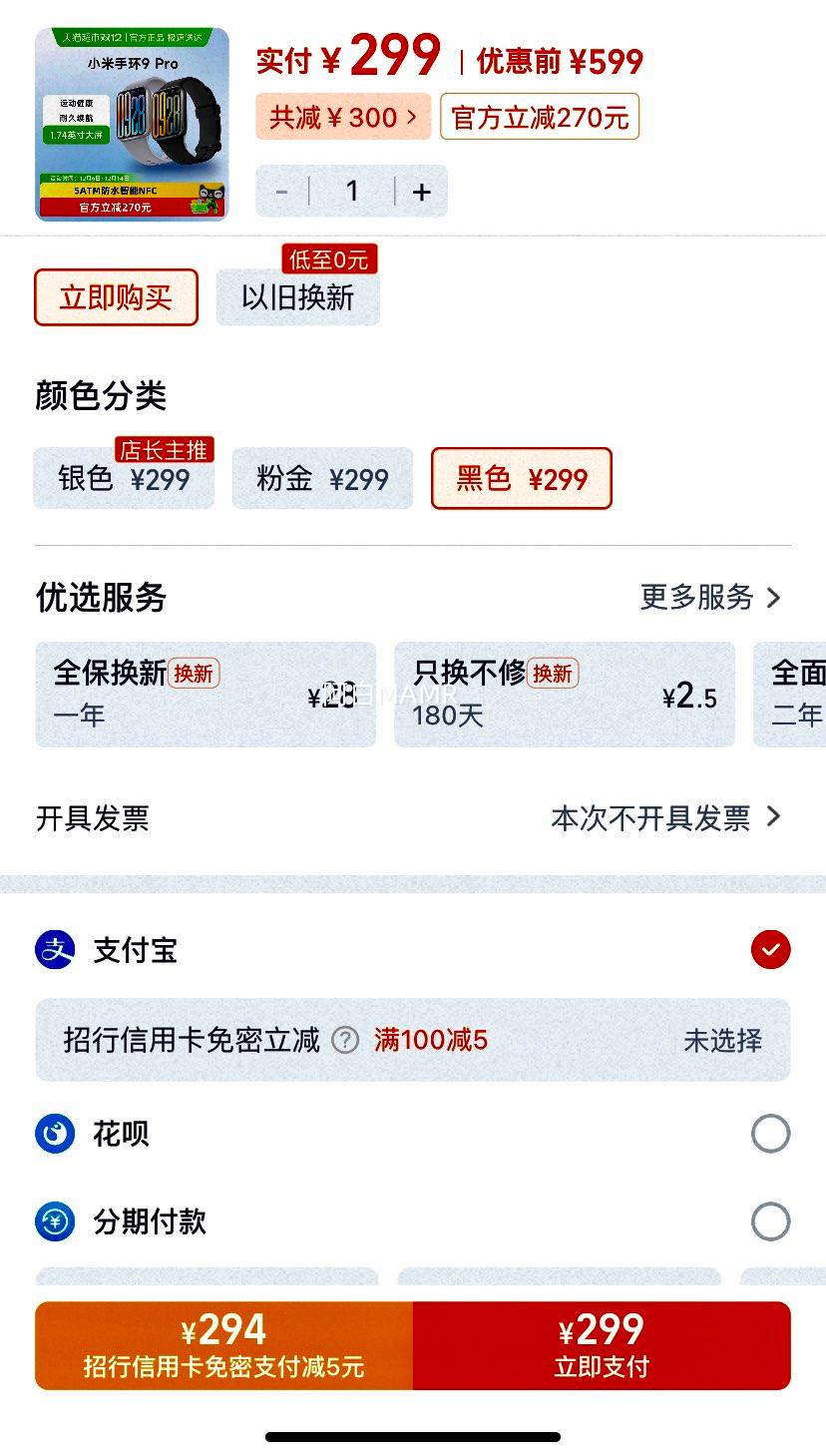Pay ¥299 using 立即支付
Viewport: 826px width, 1456px height.
click(x=604, y=1344)
